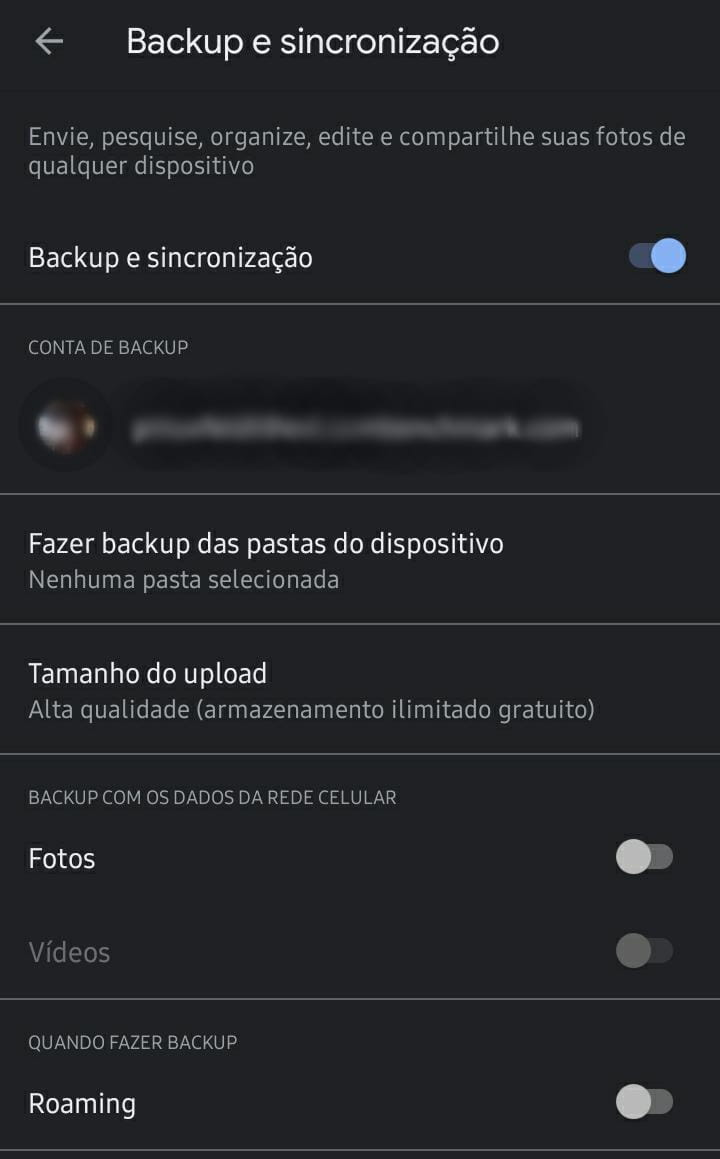
Task: Open the backup account profile picture
Action: (65, 425)
